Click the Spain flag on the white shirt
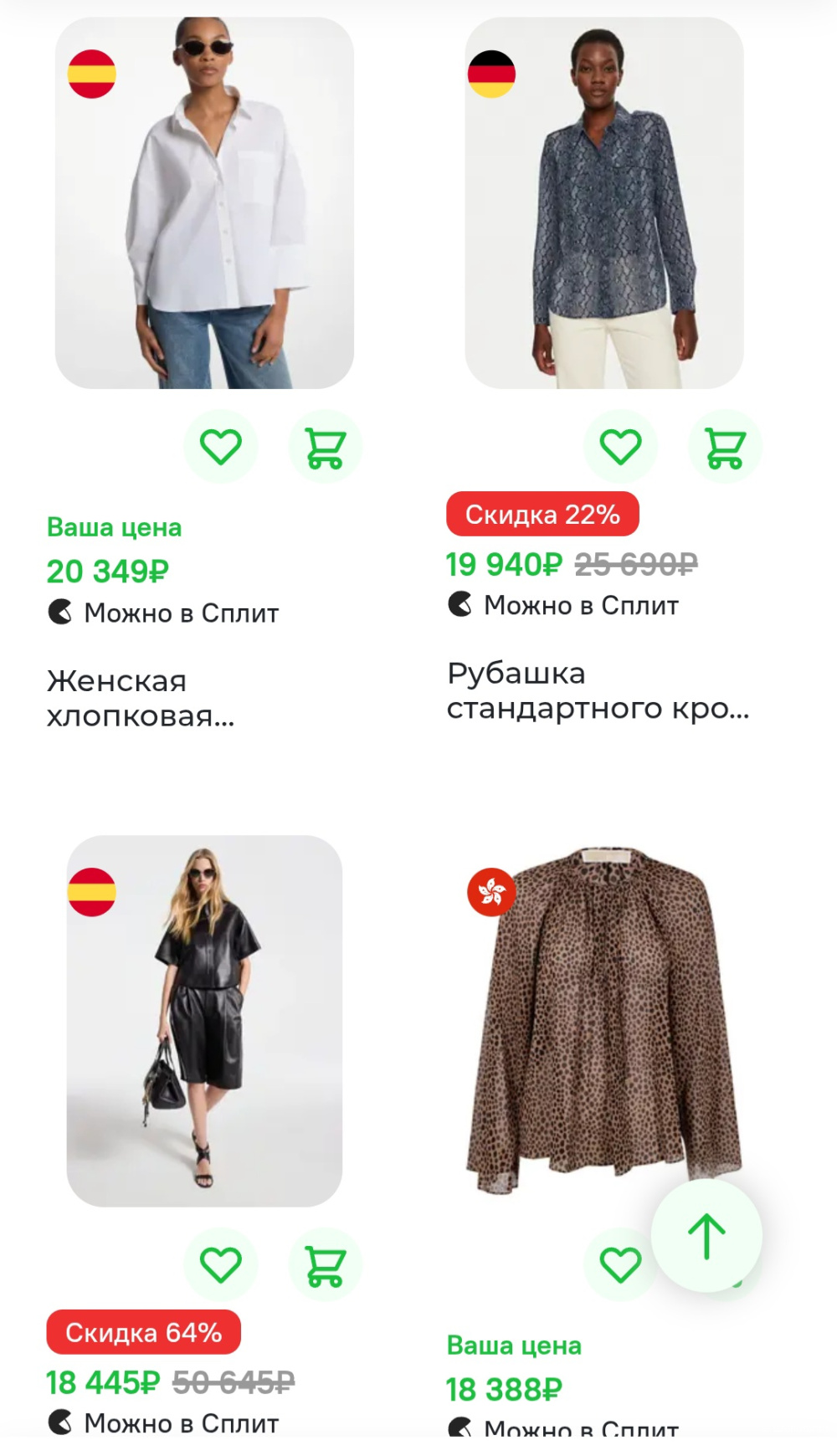Viewport: 837px width, 1456px height. (92, 74)
